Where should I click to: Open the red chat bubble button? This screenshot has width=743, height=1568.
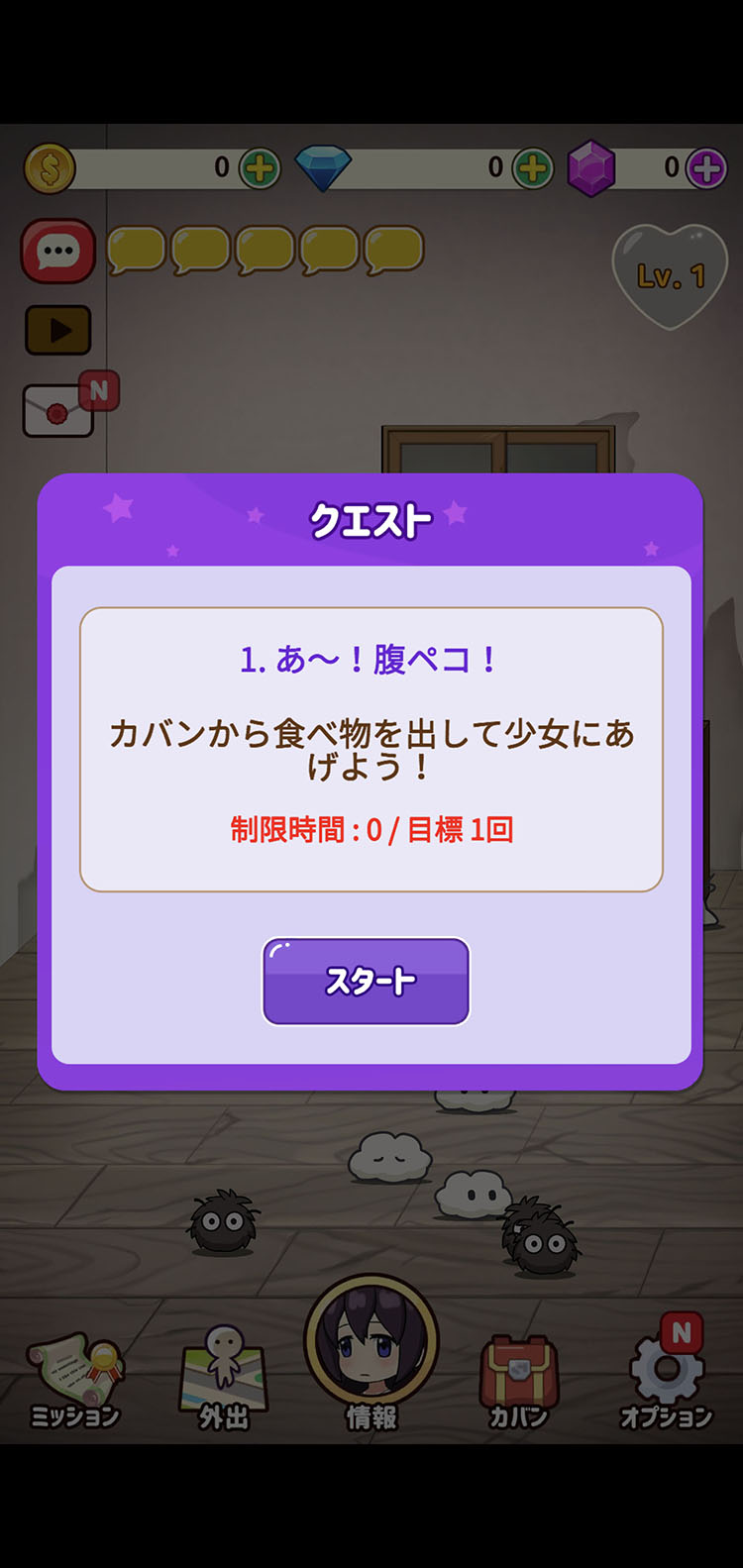pos(58,252)
